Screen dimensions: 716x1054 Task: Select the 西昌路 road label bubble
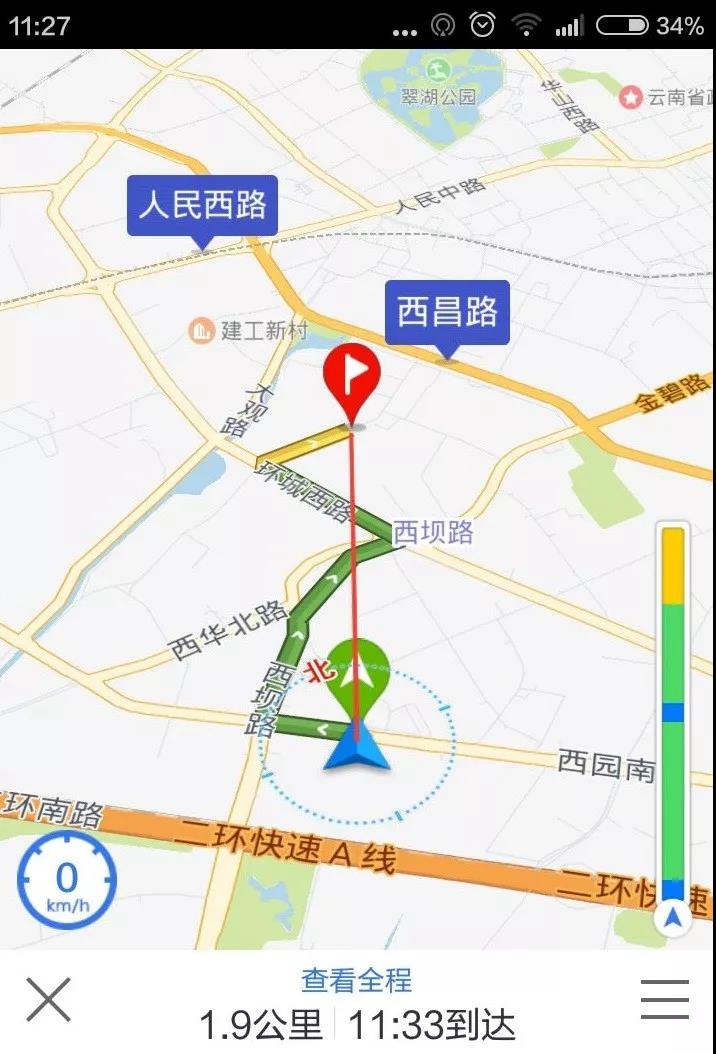pyautogui.click(x=447, y=311)
